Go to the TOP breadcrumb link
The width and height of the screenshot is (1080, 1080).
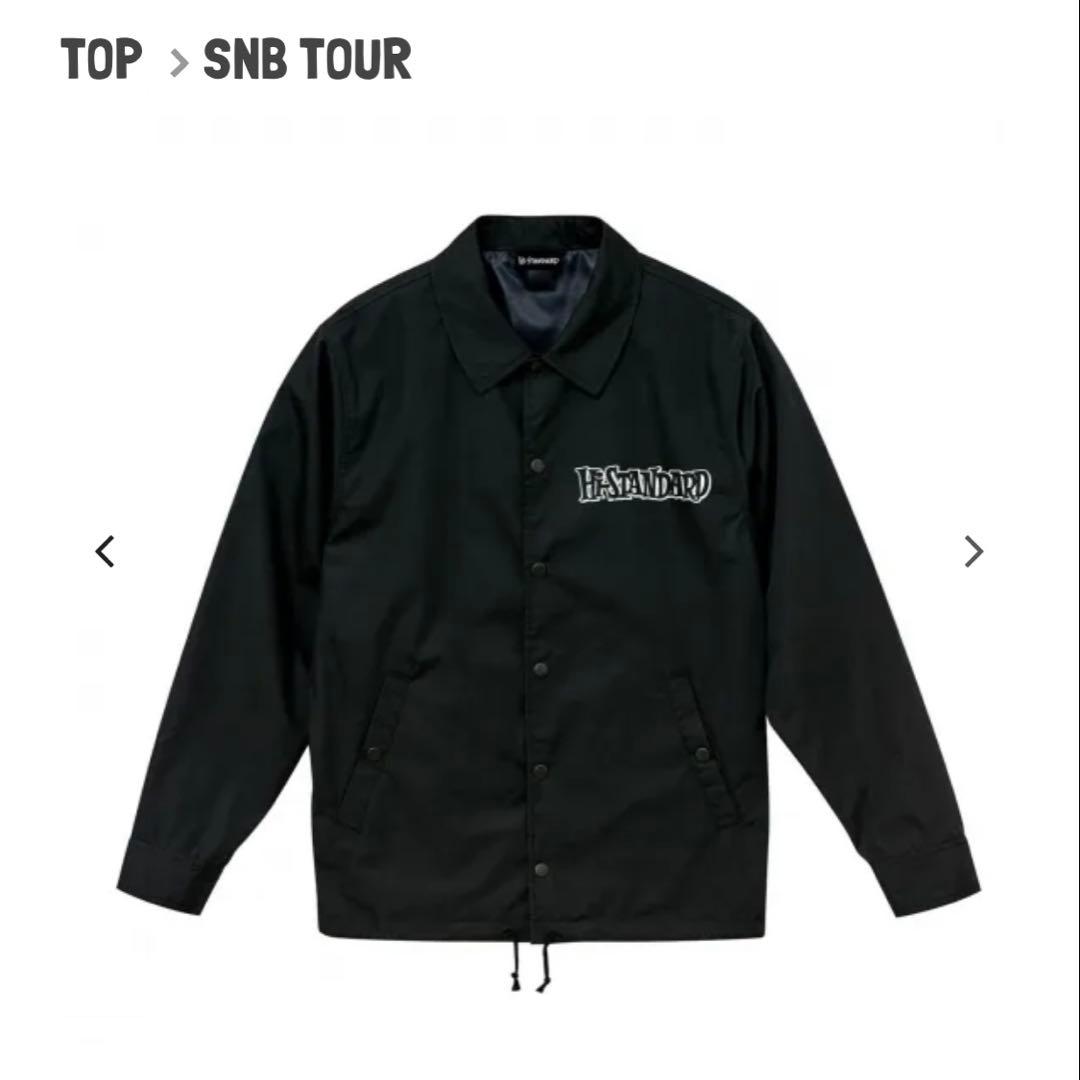pyautogui.click(x=100, y=60)
